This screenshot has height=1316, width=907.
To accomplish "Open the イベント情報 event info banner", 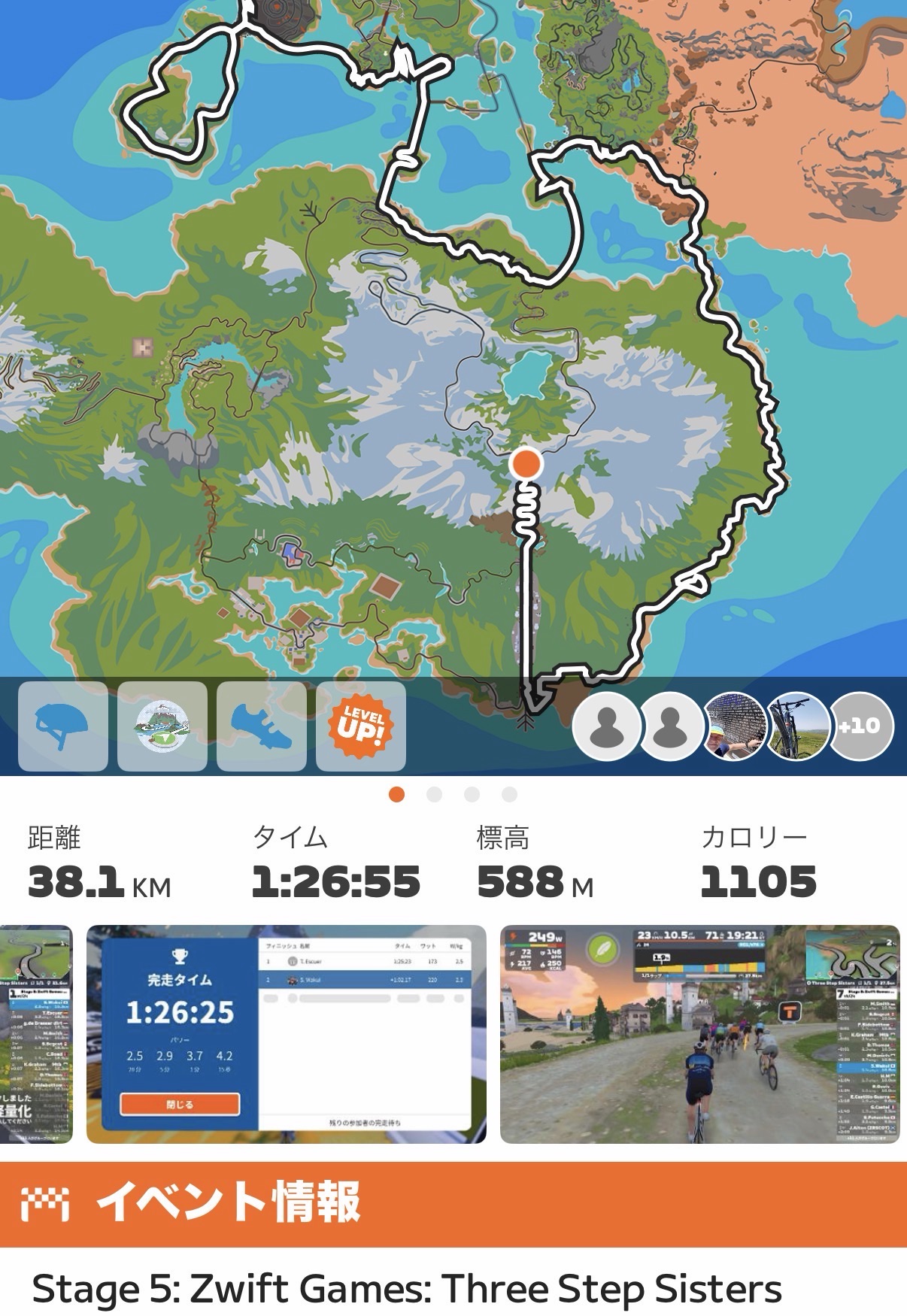I will point(453,1204).
